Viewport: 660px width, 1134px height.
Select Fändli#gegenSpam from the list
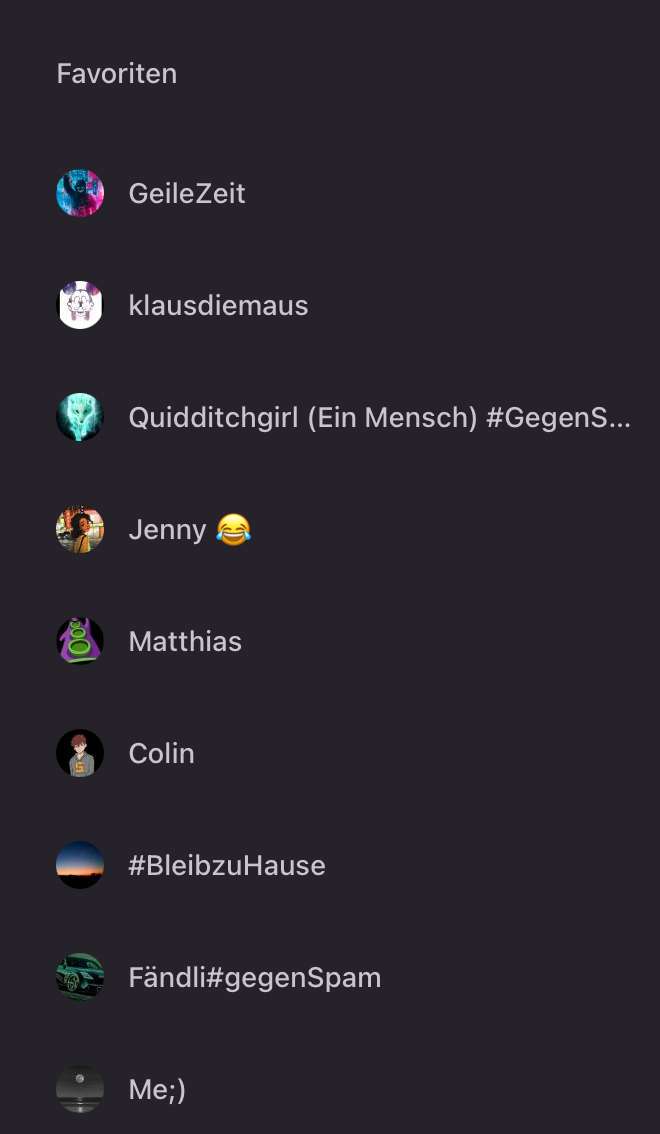click(x=254, y=977)
